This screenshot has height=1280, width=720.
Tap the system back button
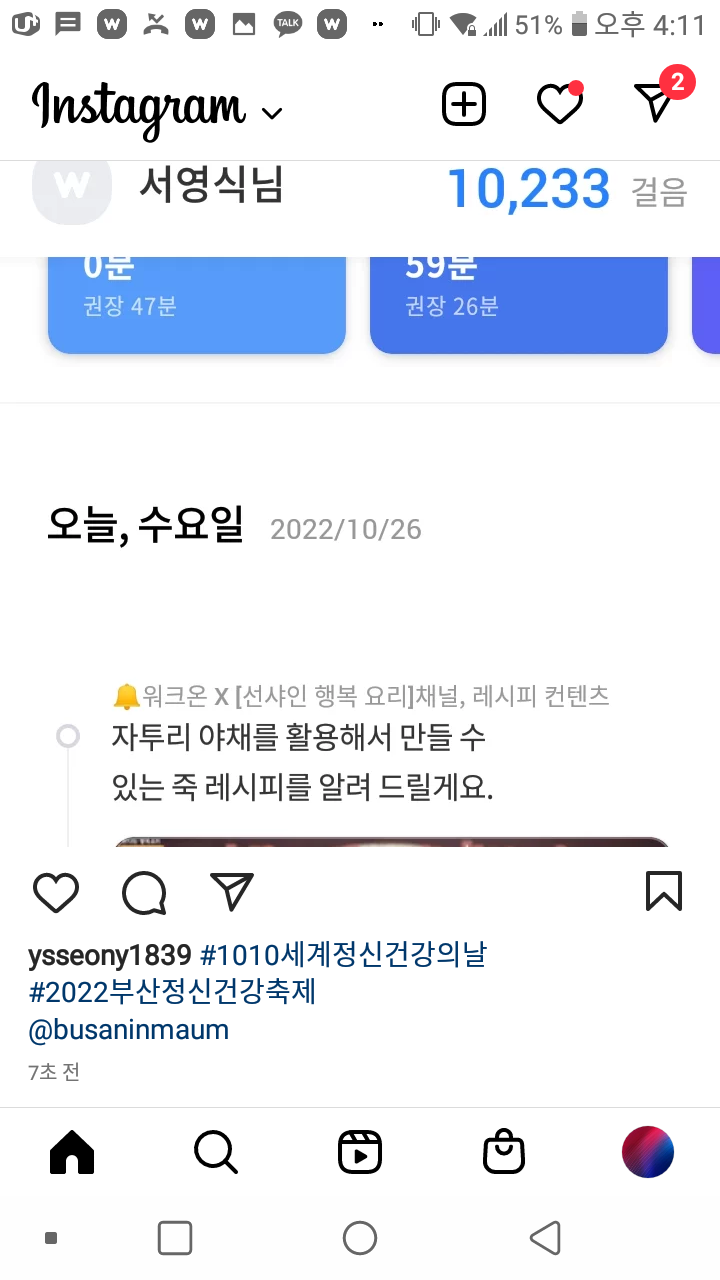click(x=545, y=1238)
